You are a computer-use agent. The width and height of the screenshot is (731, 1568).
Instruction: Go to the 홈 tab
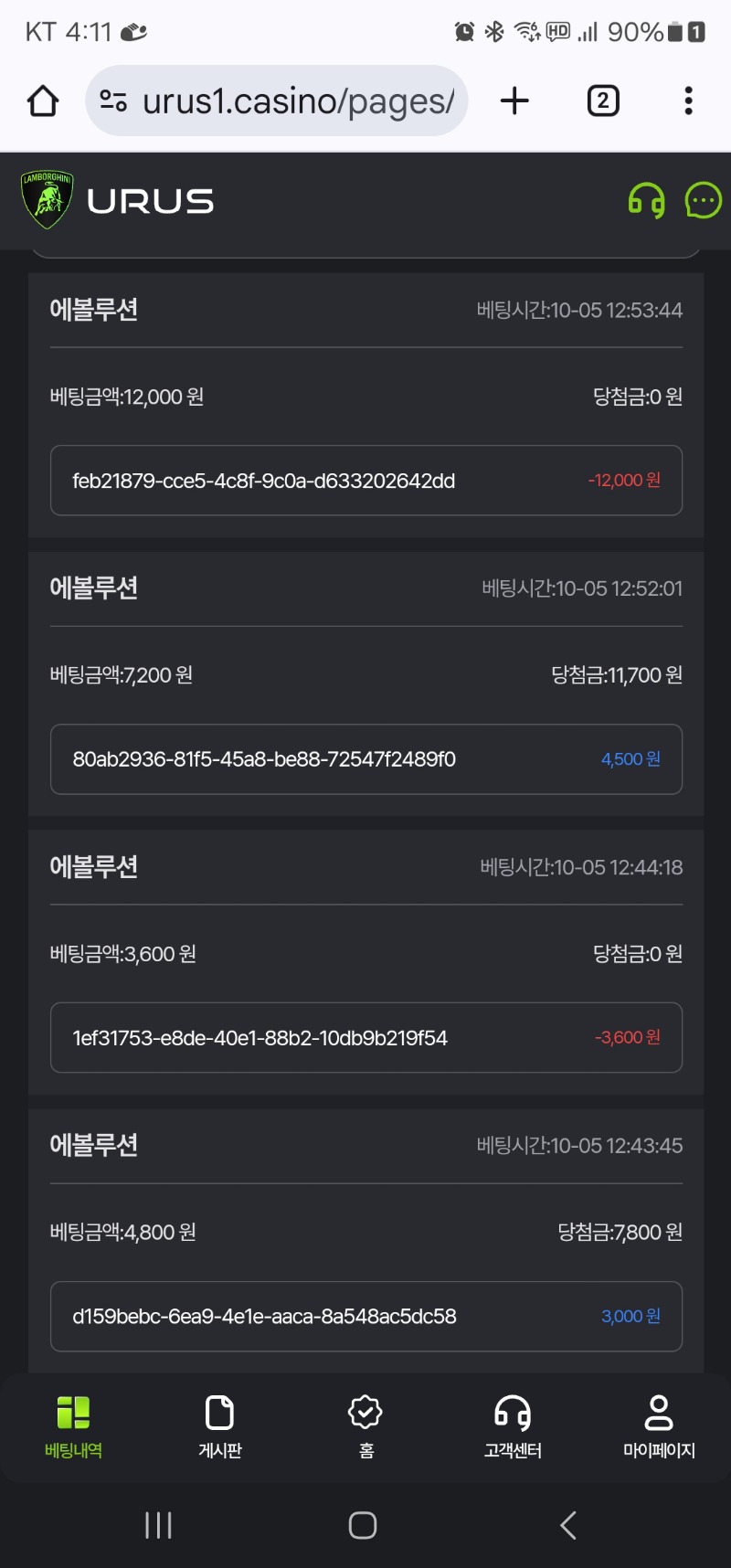pyautogui.click(x=365, y=1426)
